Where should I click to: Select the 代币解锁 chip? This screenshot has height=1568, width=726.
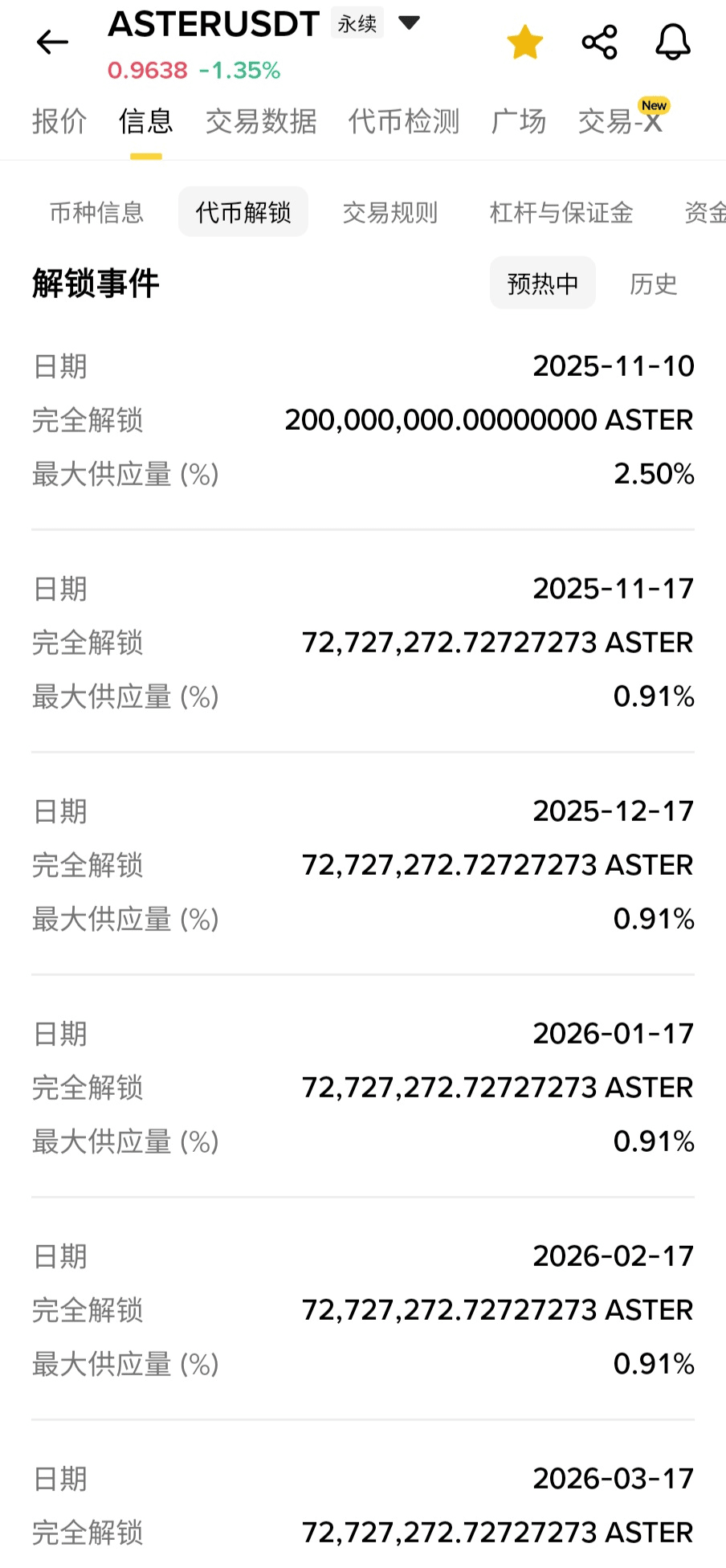pyautogui.click(x=243, y=212)
